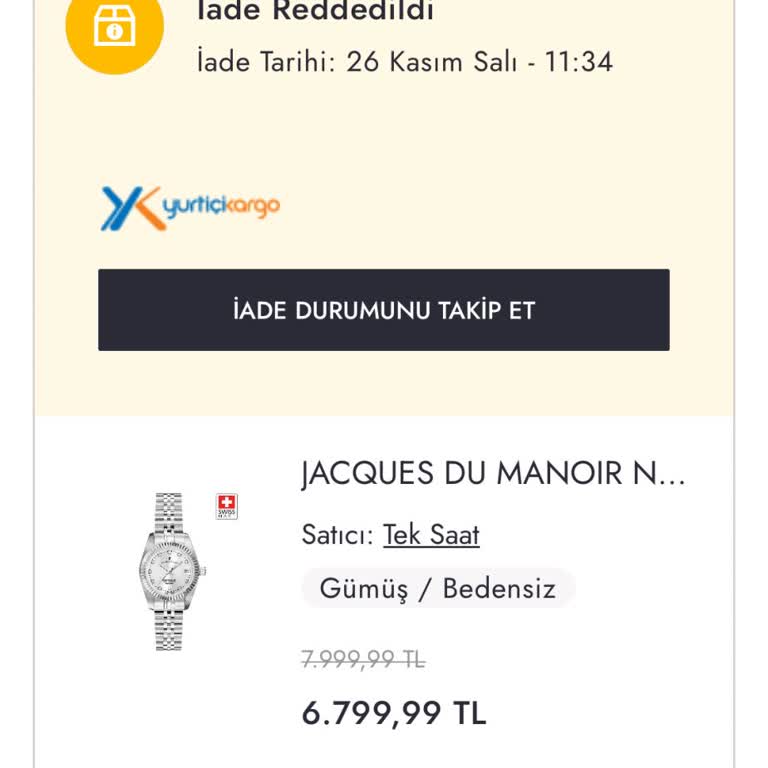Open the Jacques Du Manoir watch product image

(x=171, y=571)
